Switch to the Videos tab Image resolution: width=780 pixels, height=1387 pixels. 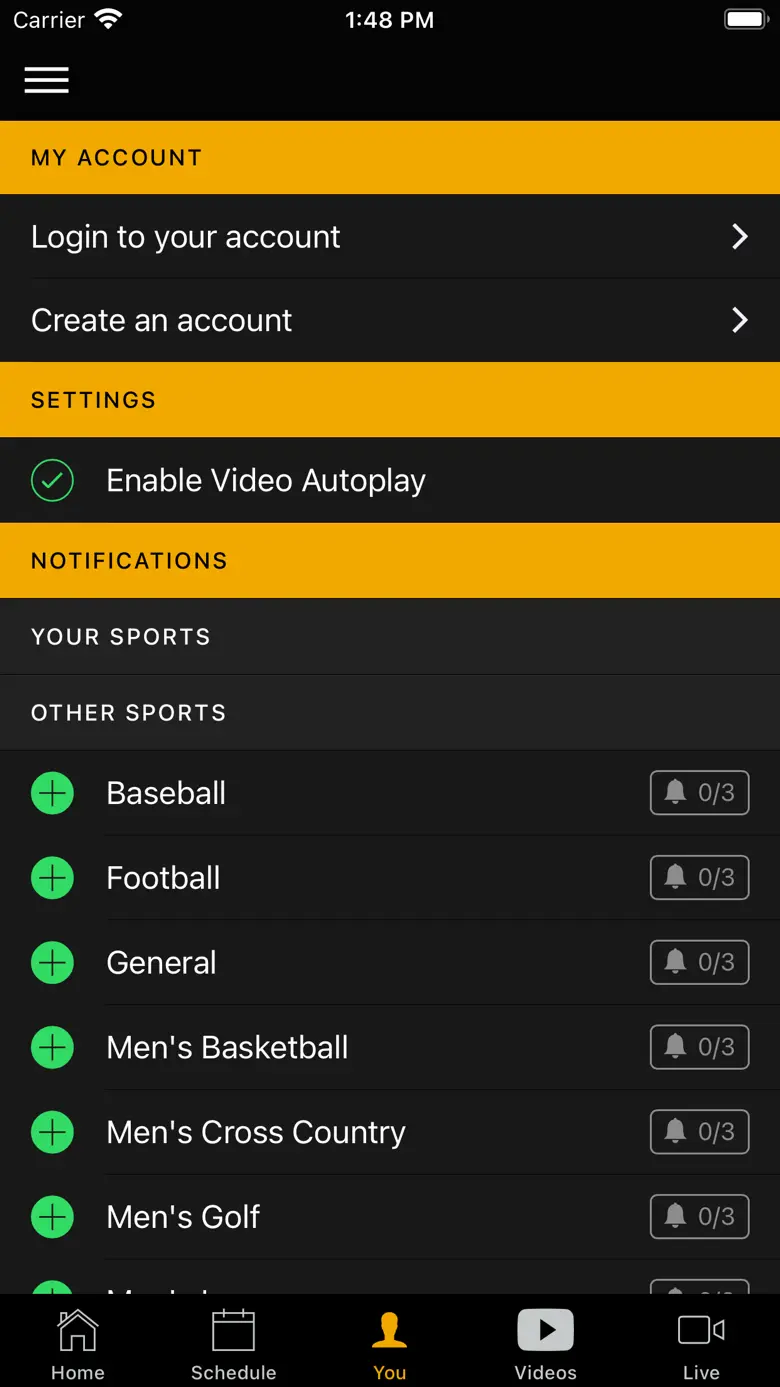click(x=546, y=1345)
